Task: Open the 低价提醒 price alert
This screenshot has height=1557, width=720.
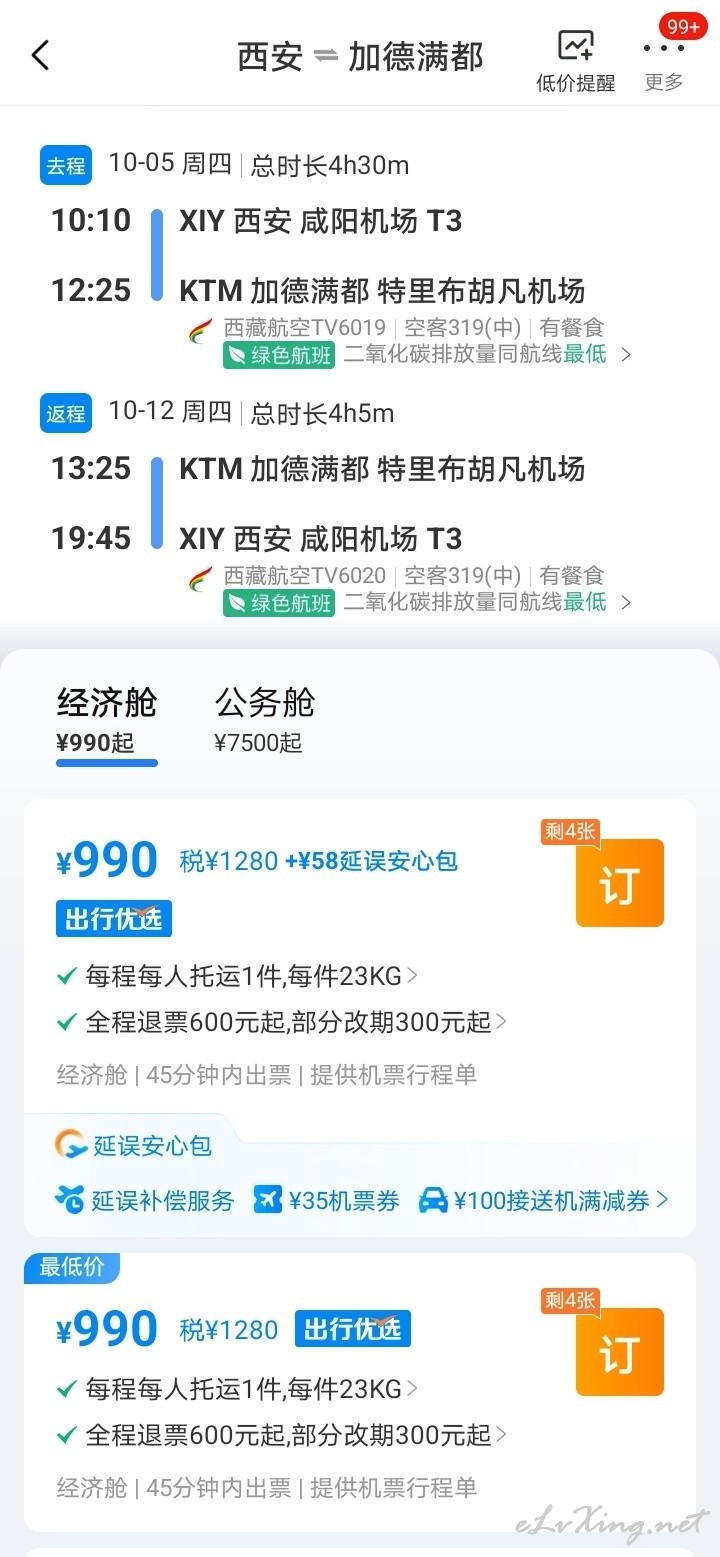Action: click(x=575, y=62)
